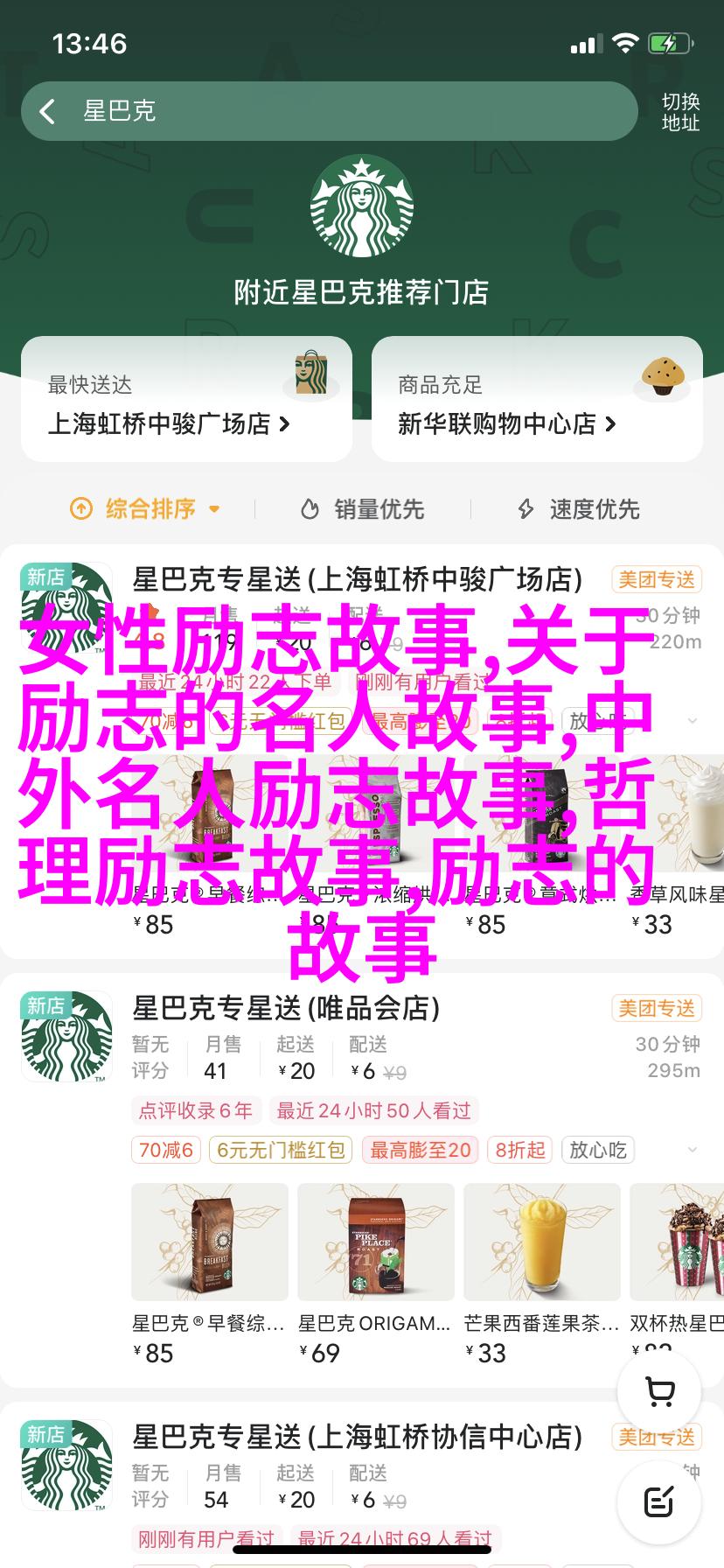This screenshot has height=1568, width=724.
Task: Go back using the arrow icon
Action: coord(48,111)
